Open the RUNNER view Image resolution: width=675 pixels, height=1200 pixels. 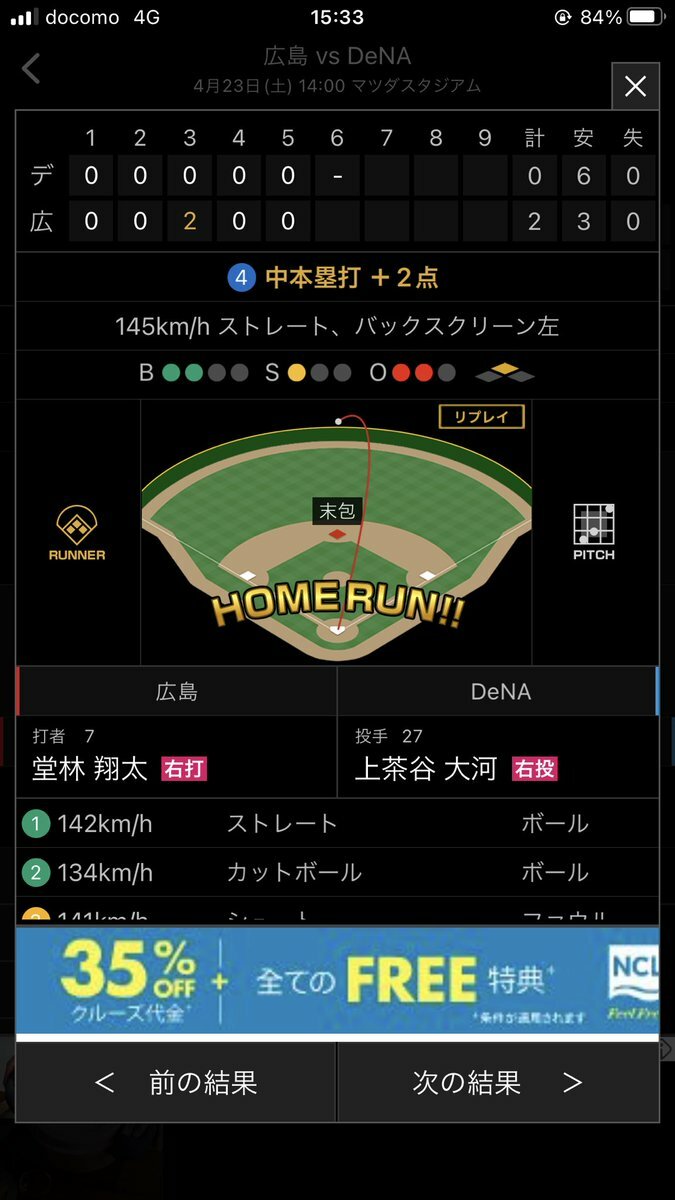click(77, 532)
